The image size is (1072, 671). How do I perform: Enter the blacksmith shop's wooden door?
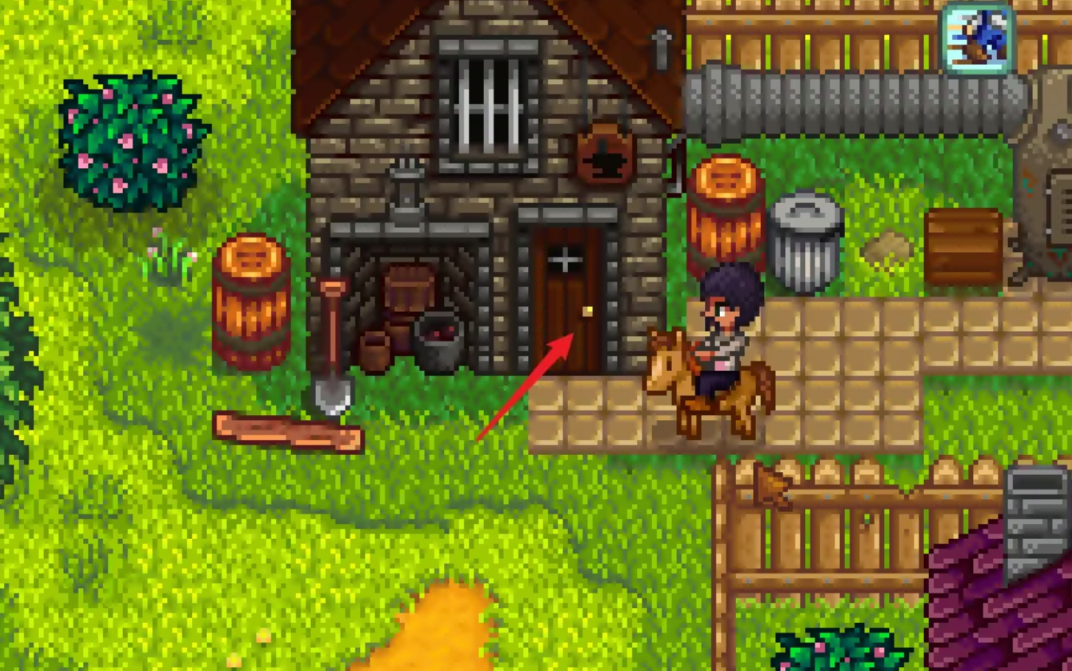[566, 297]
